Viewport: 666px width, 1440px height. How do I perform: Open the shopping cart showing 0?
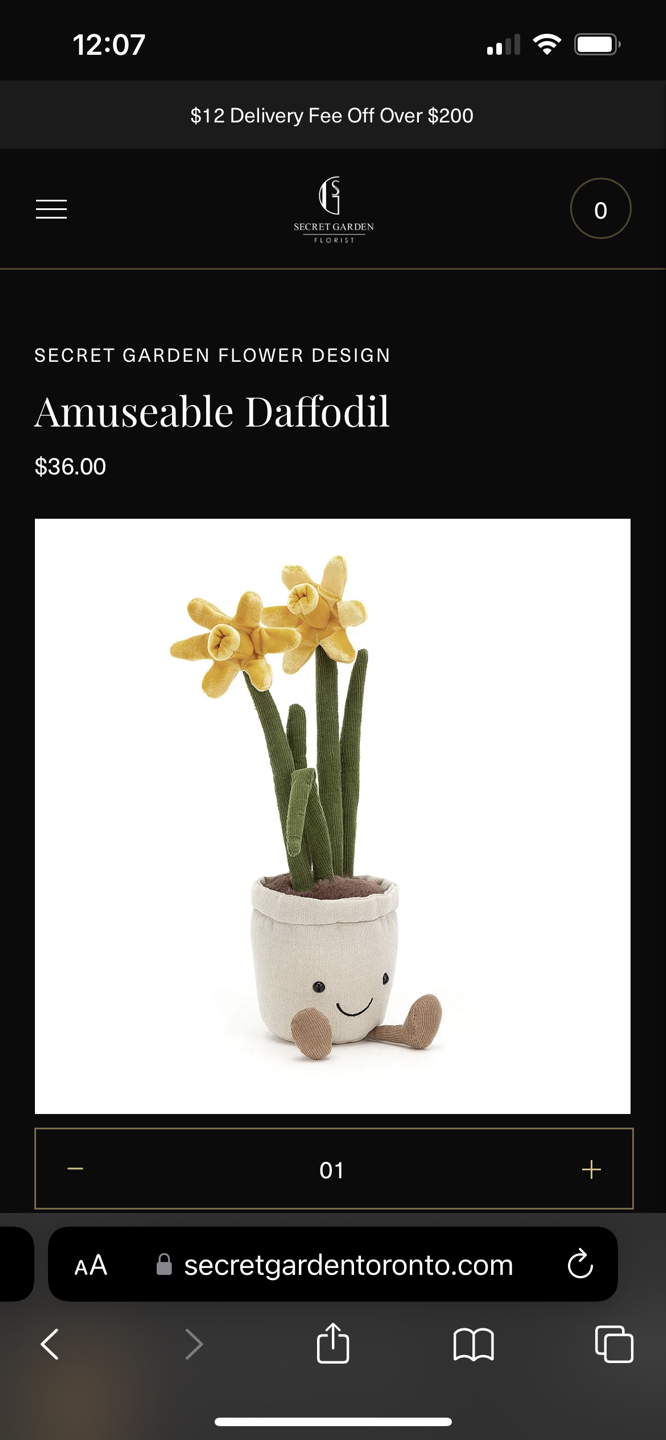click(x=600, y=209)
